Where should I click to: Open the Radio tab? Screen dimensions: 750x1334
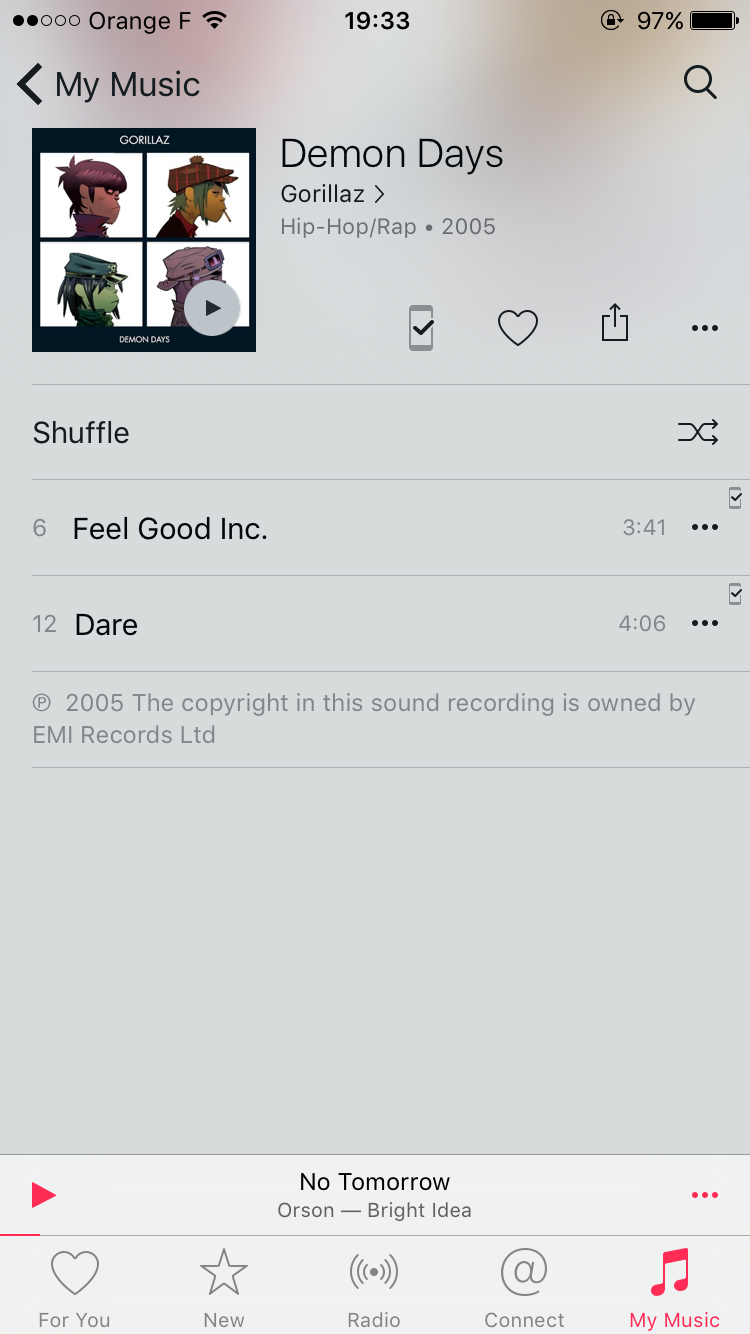(x=374, y=1288)
